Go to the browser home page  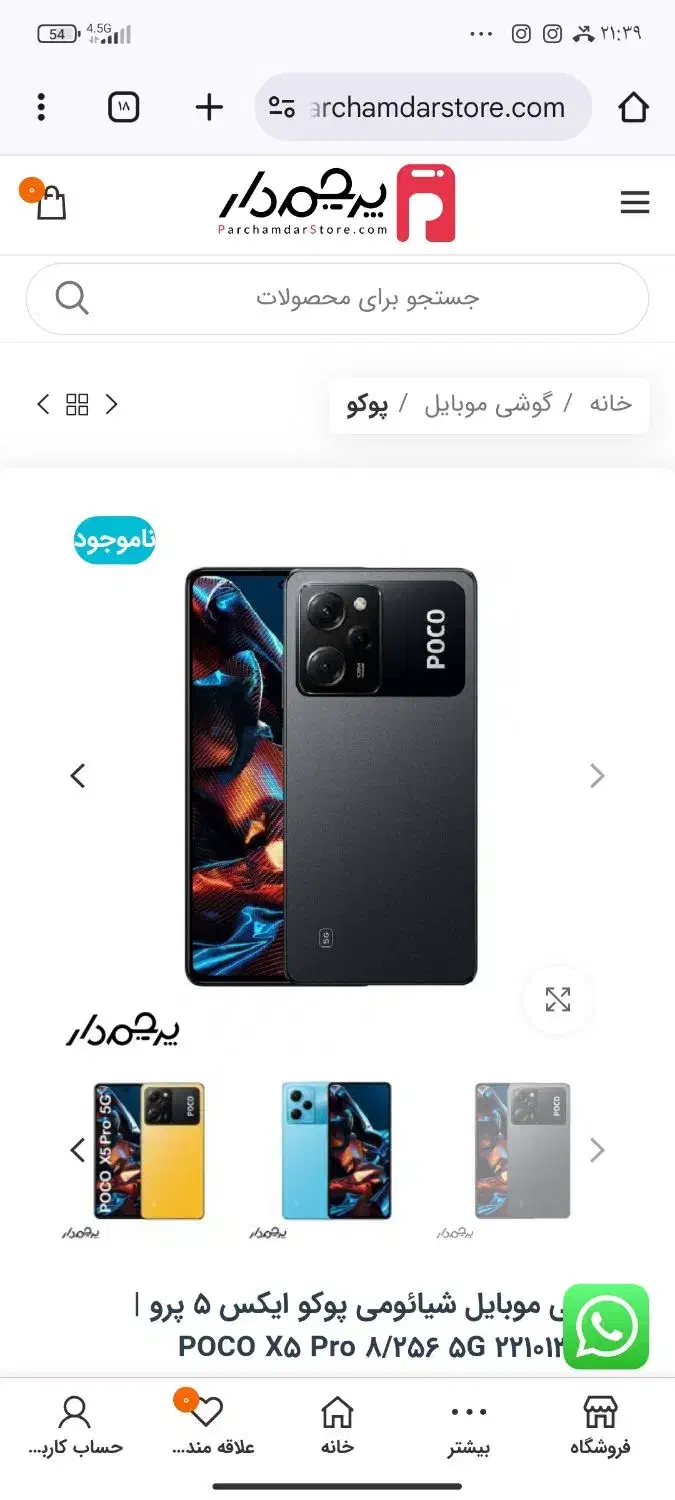[x=633, y=107]
